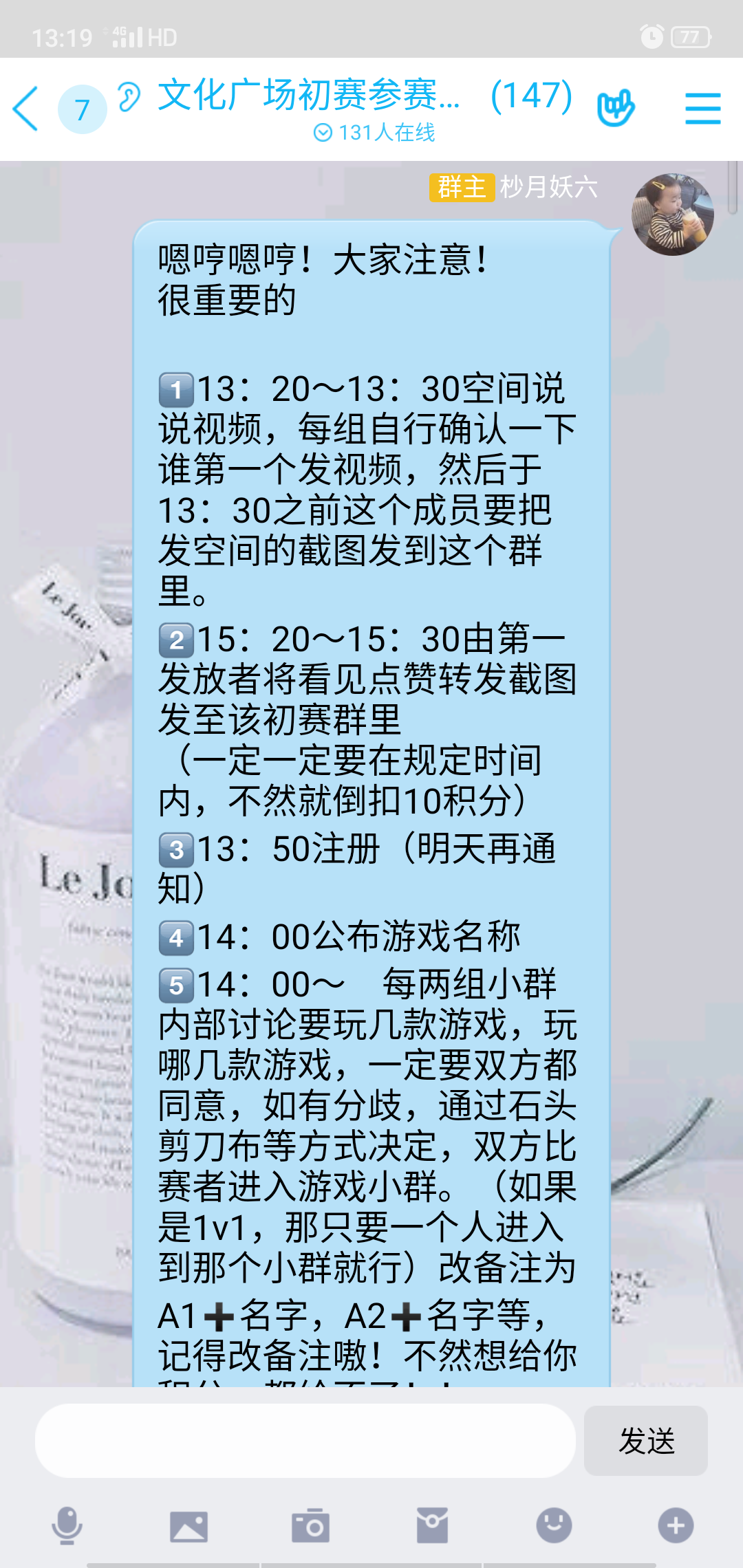Screen dimensions: 743x1568
Task: Toggle the ear receiver mode icon
Action: pos(129,97)
